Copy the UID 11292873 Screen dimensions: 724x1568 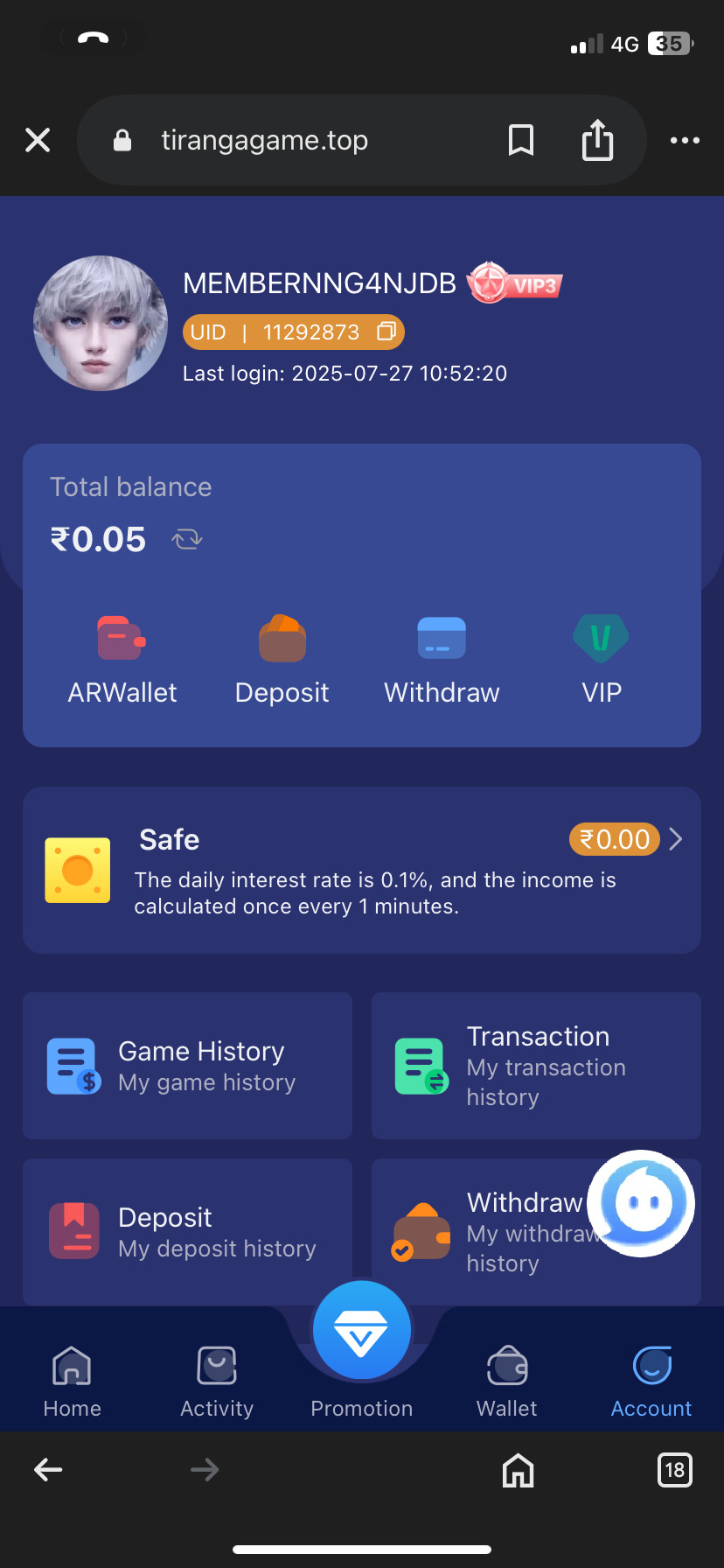pos(386,332)
